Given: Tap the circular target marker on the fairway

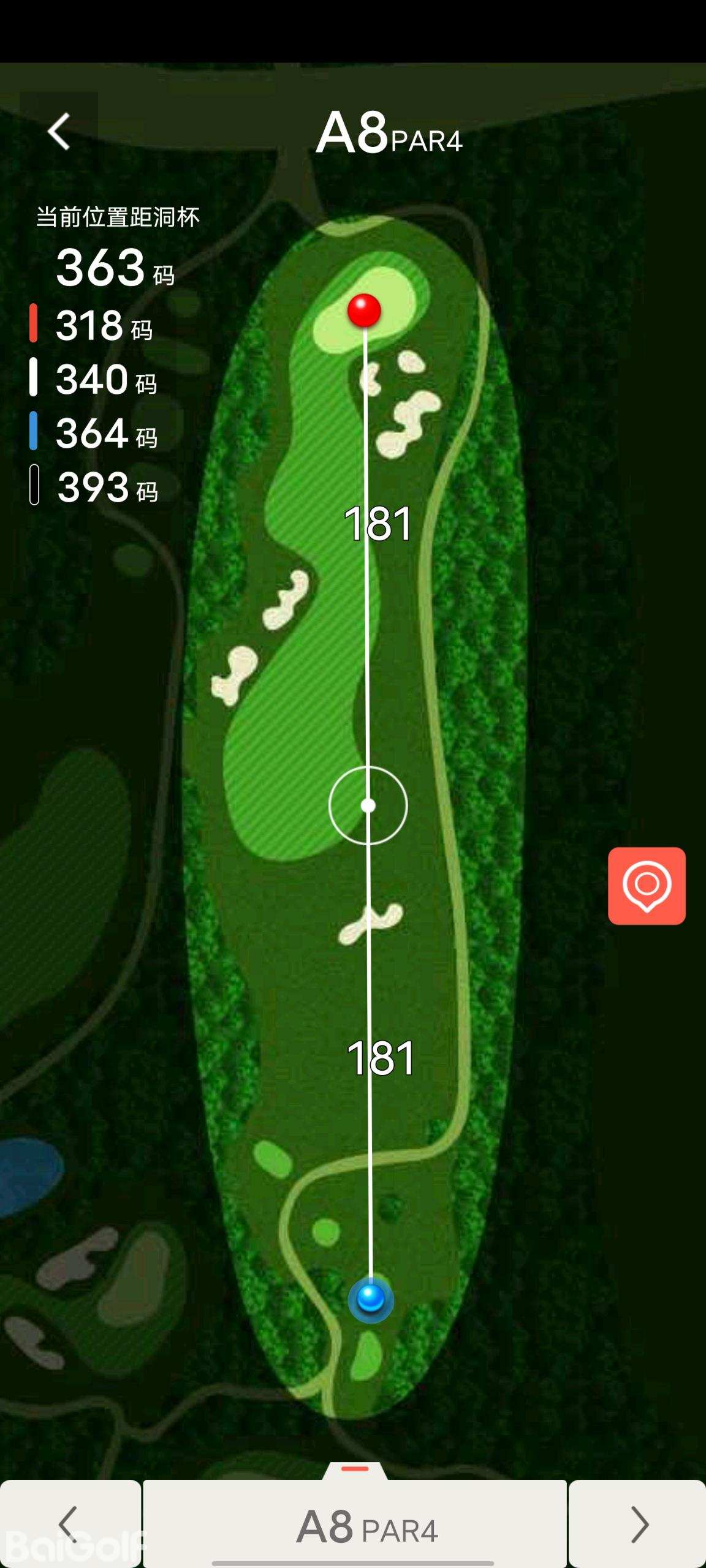Looking at the screenshot, I should tap(368, 805).
